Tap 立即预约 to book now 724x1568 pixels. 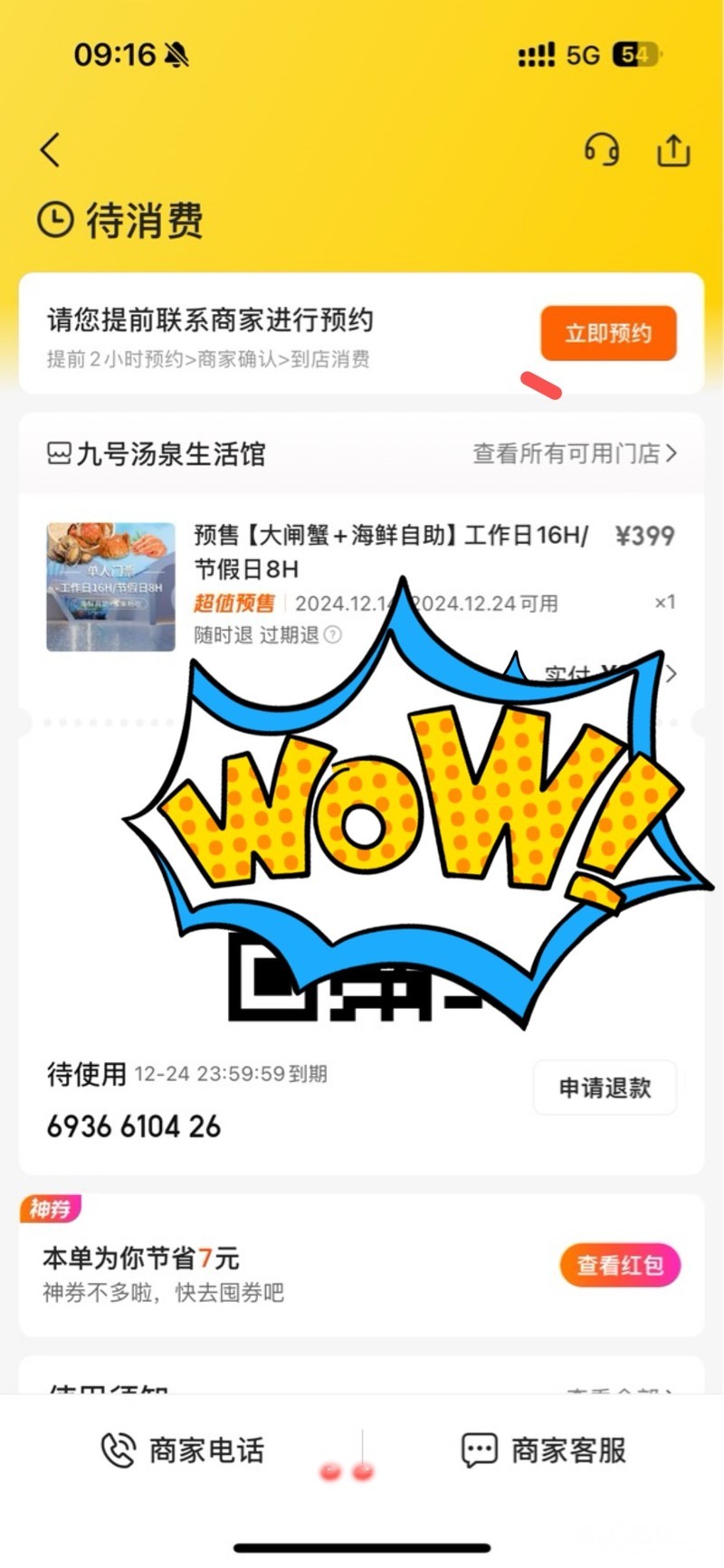click(608, 333)
